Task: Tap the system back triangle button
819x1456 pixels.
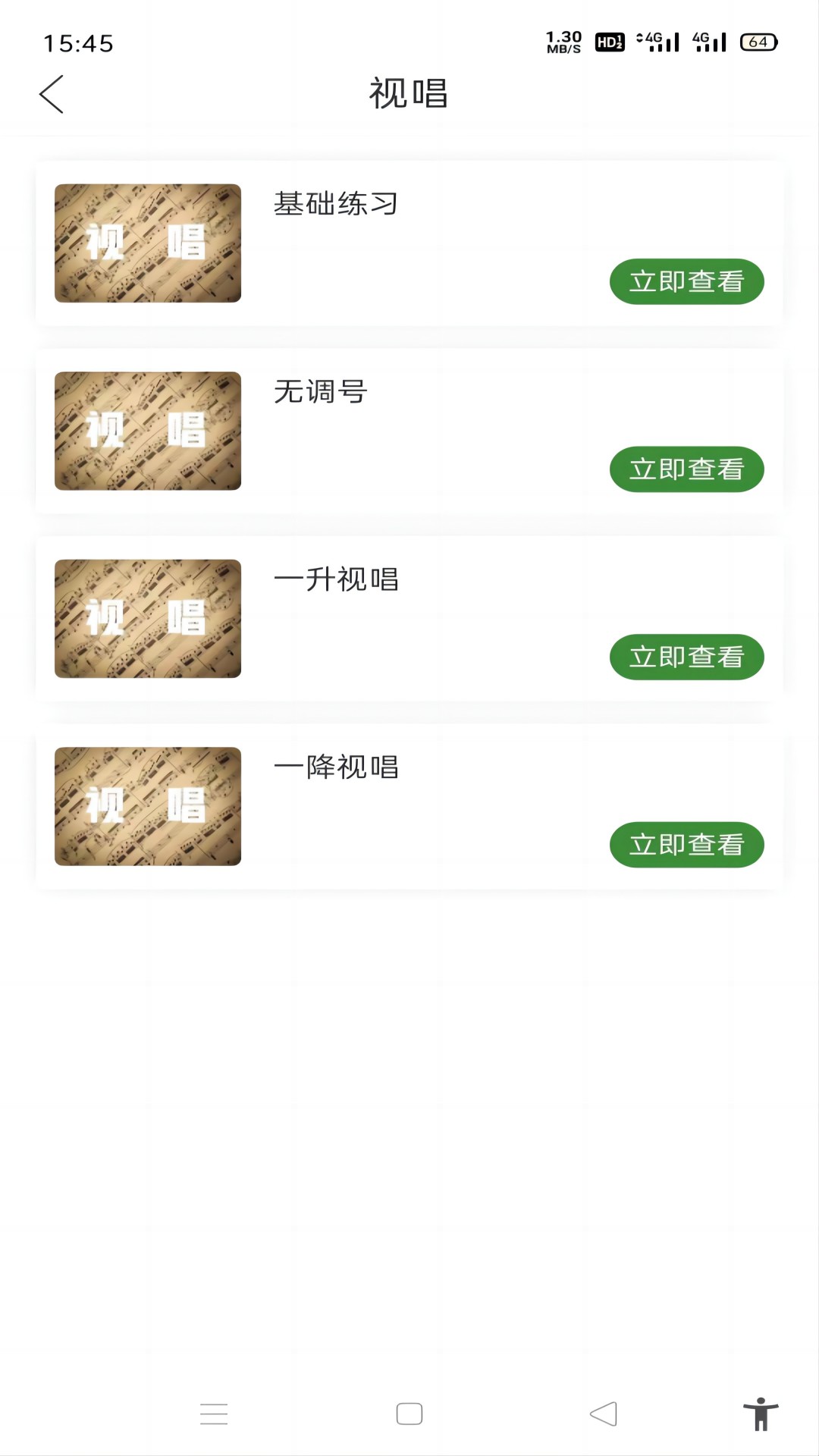Action: coord(604,1414)
